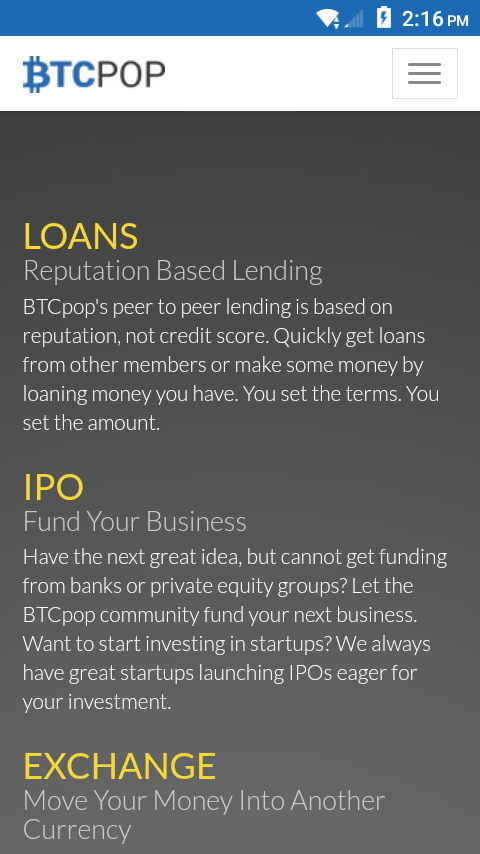The height and width of the screenshot is (854, 480).
Task: Open the hamburger navigation menu
Action: (424, 74)
